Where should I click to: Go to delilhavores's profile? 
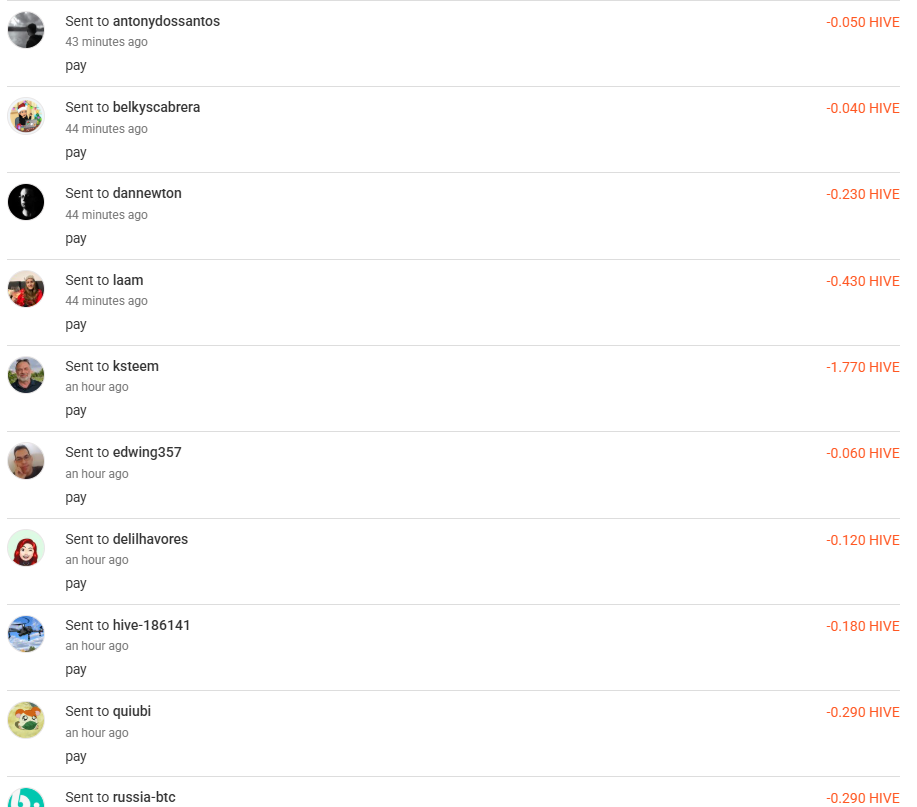(150, 539)
